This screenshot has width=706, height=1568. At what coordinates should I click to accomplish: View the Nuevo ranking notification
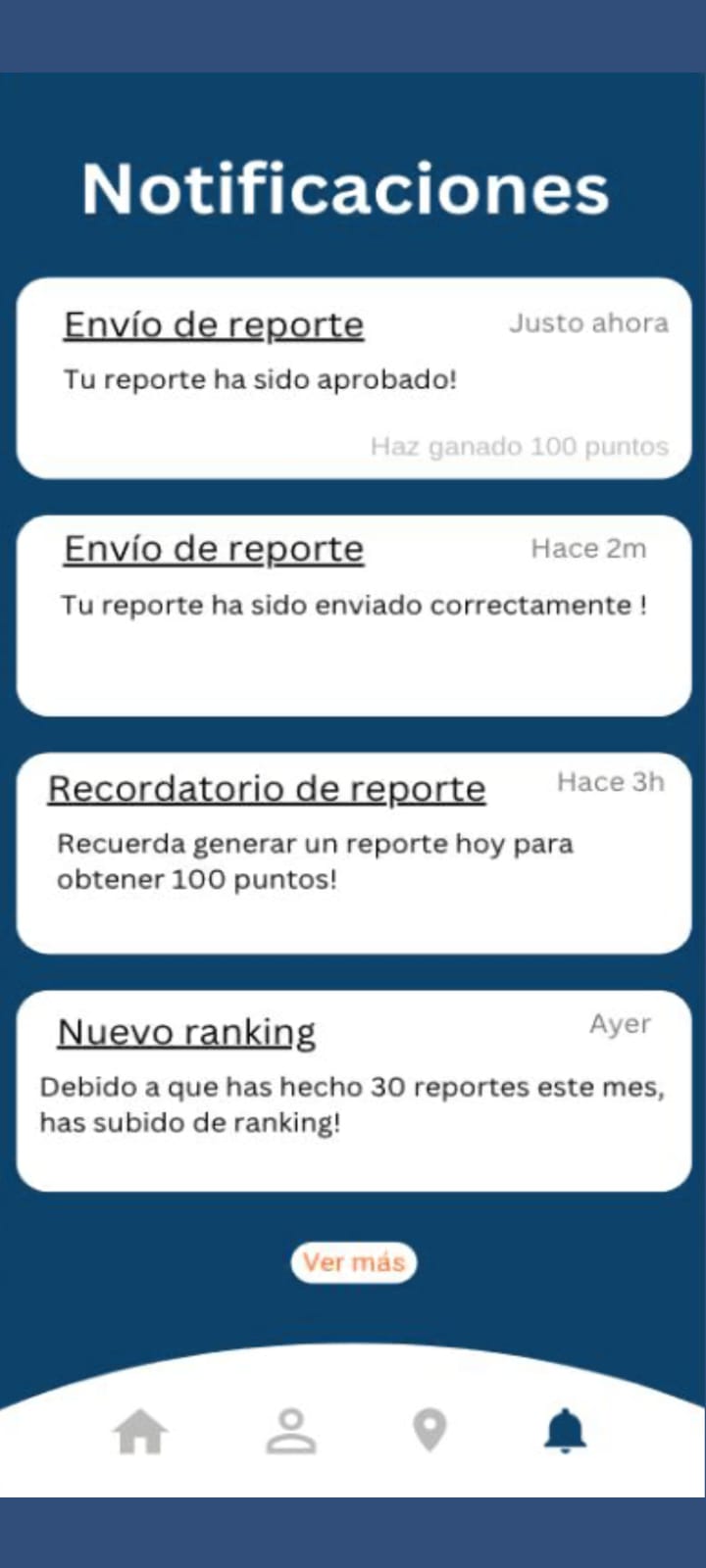[353, 1091]
